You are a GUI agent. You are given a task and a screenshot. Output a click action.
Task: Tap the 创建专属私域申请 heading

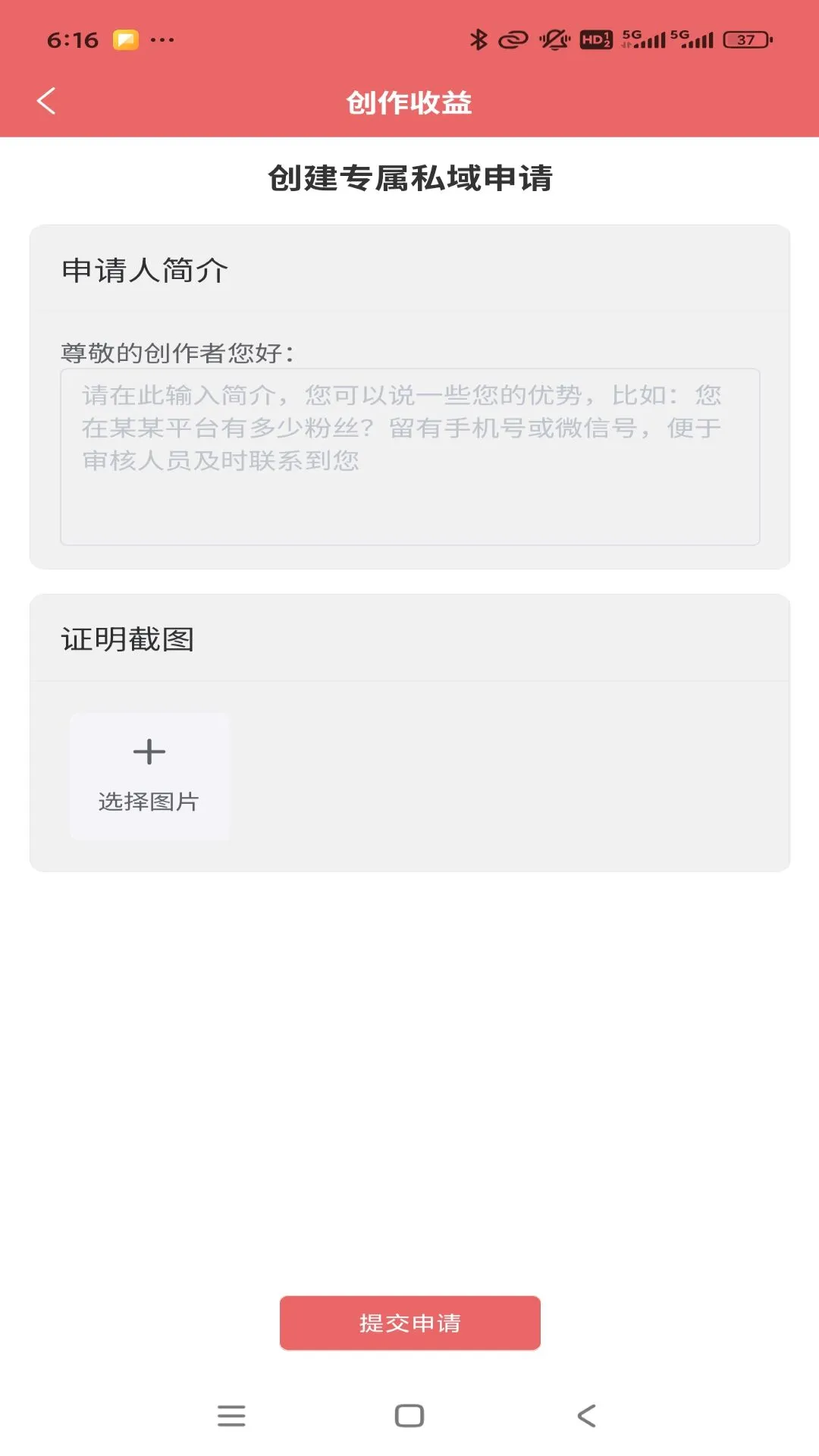(x=409, y=179)
